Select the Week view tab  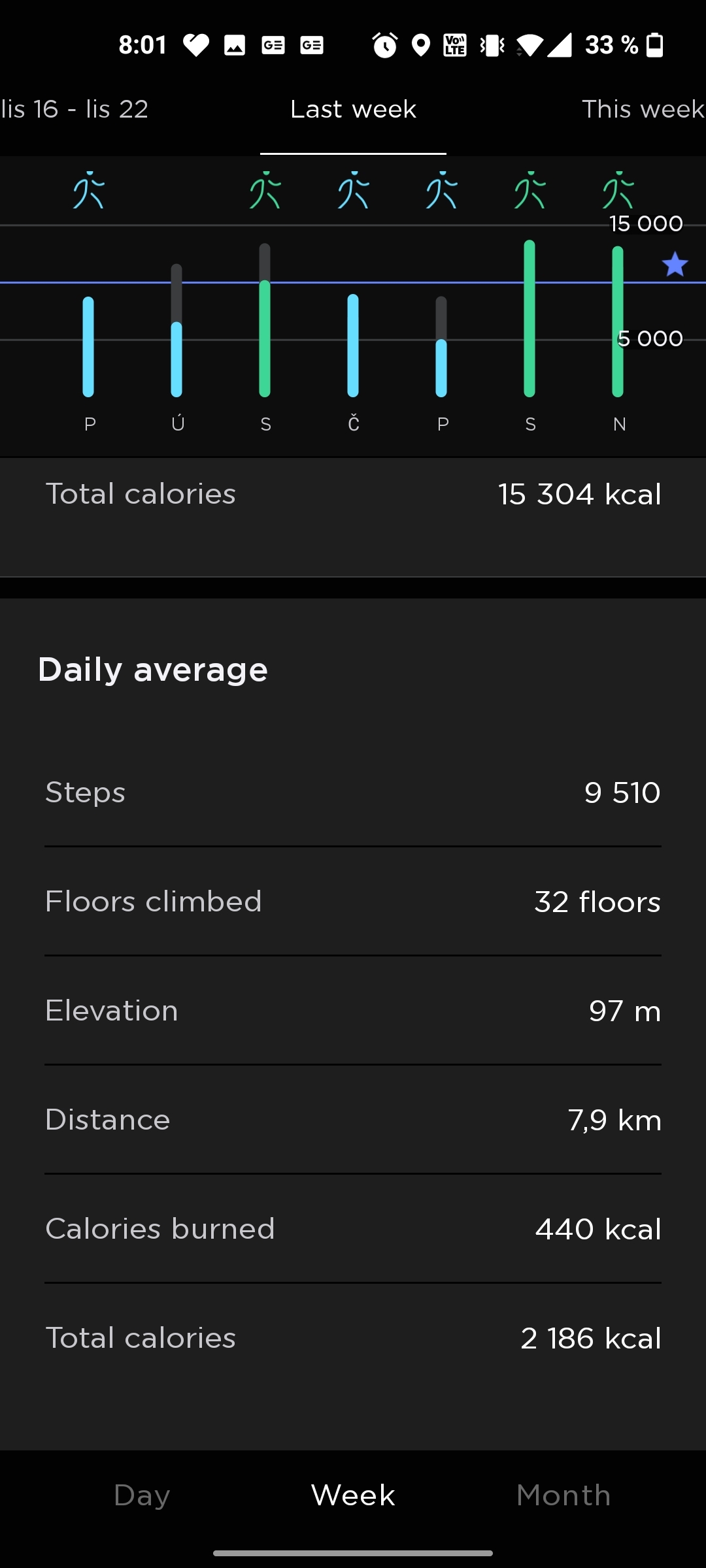tap(353, 1495)
